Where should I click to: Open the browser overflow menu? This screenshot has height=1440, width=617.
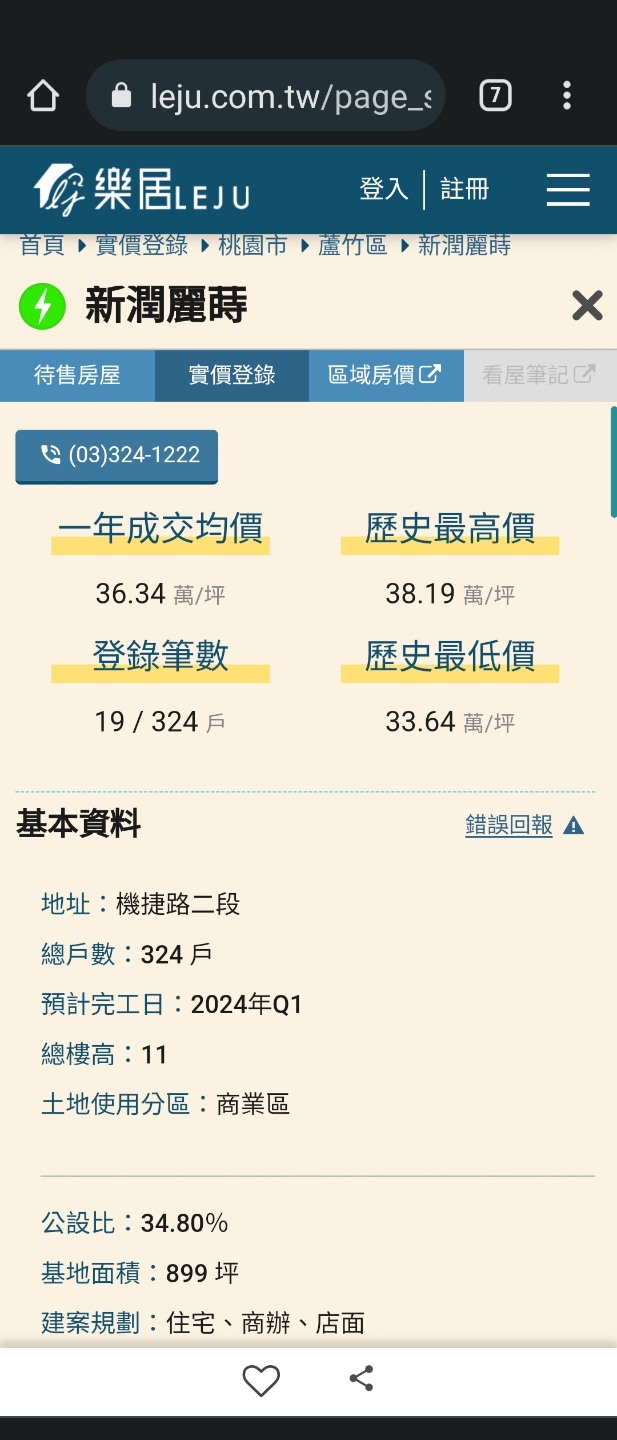567,96
